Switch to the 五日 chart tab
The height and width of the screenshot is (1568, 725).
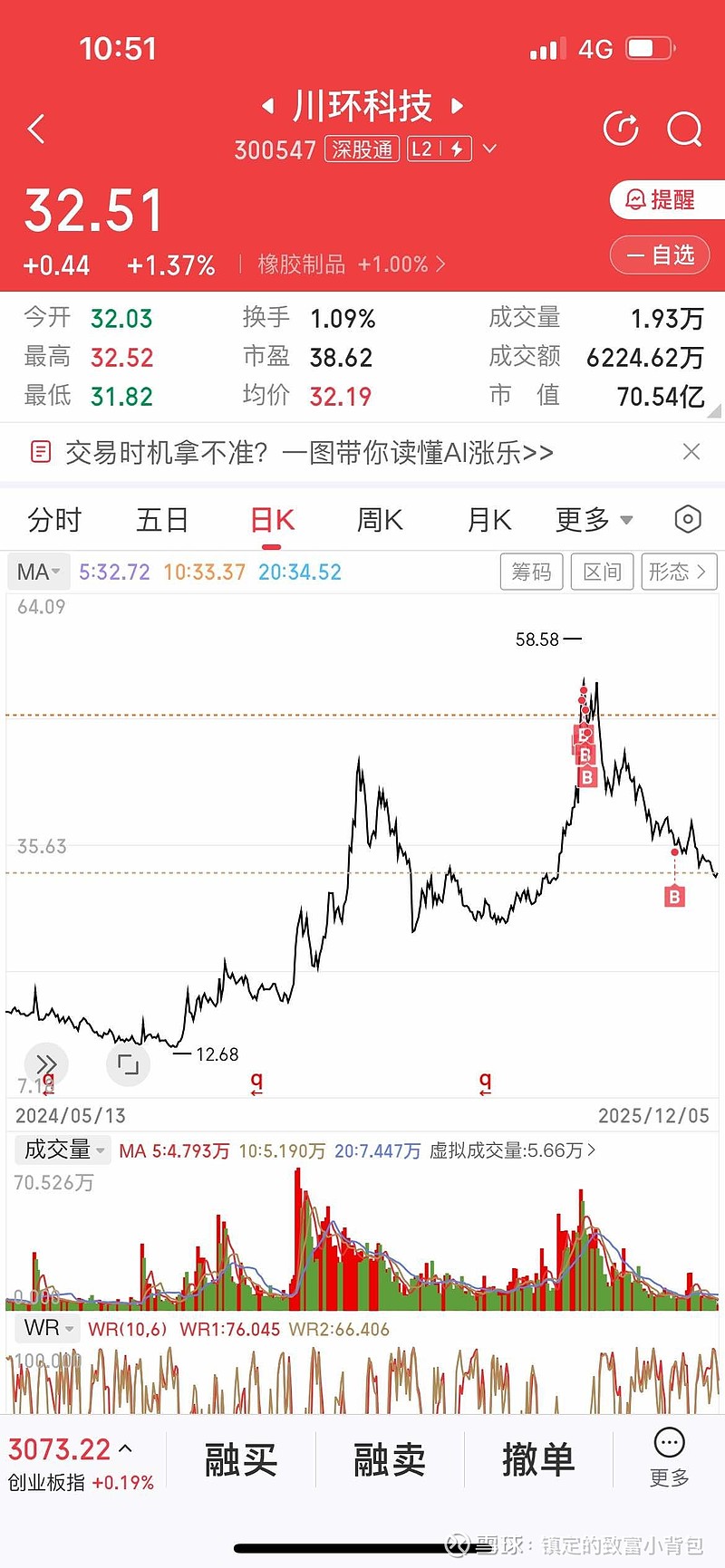click(x=162, y=520)
